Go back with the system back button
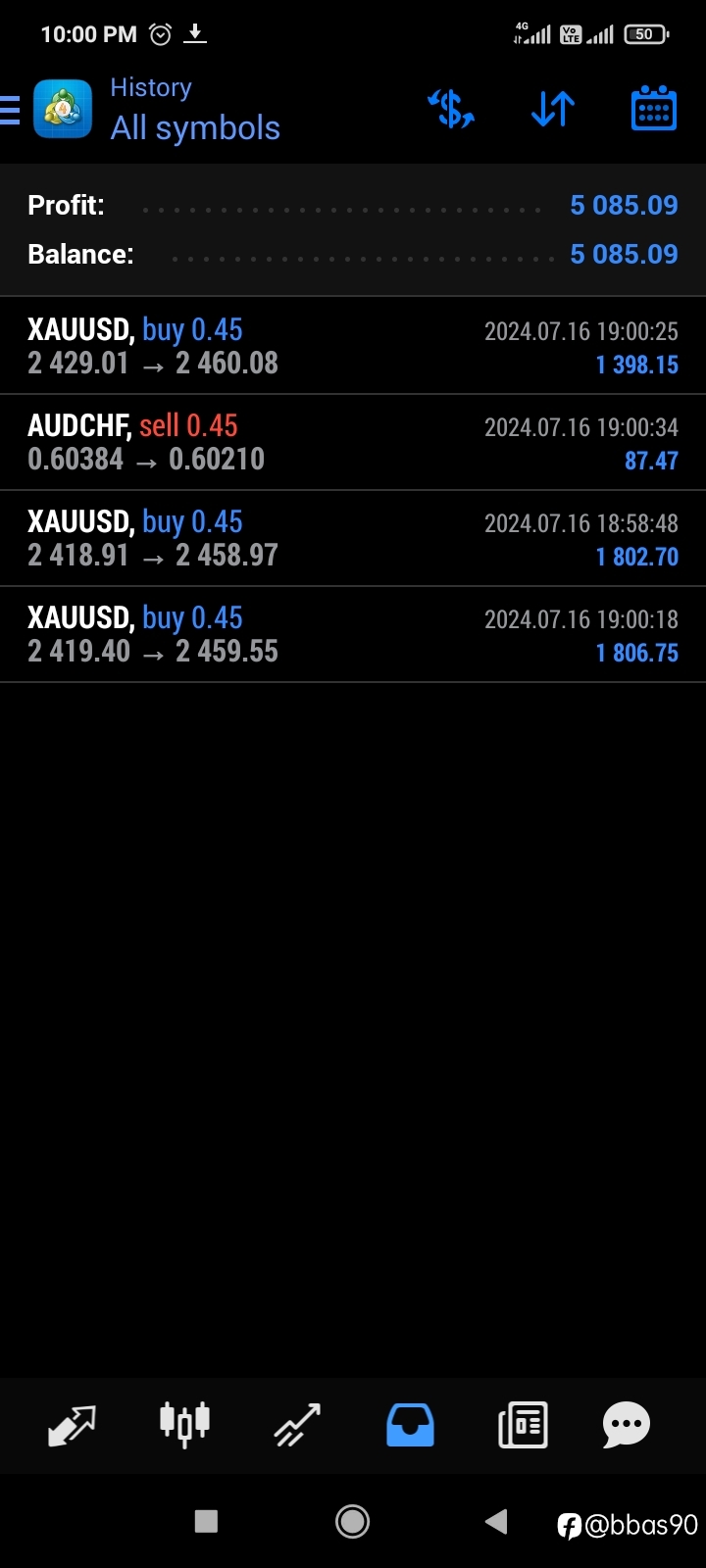Viewport: 706px width, 1568px height. tap(497, 1521)
